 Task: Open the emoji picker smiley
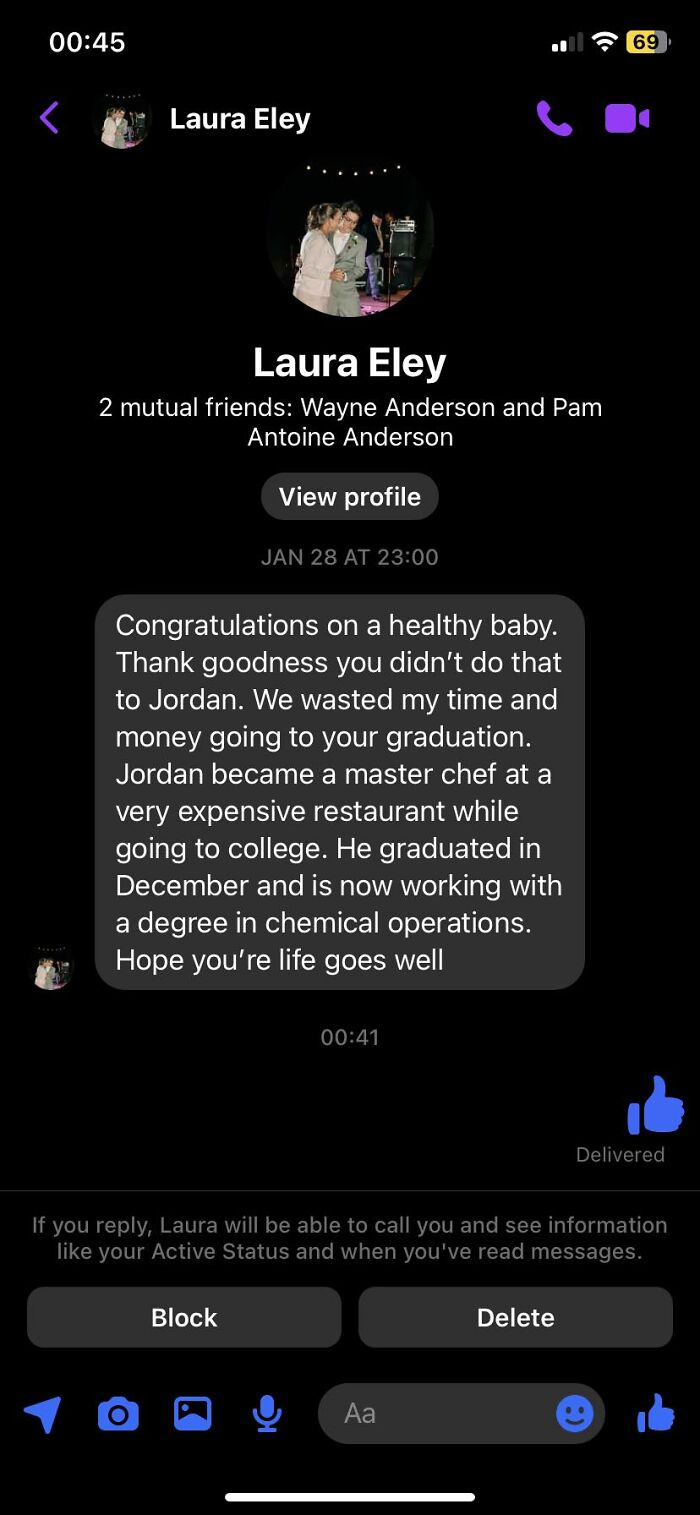(x=574, y=1413)
